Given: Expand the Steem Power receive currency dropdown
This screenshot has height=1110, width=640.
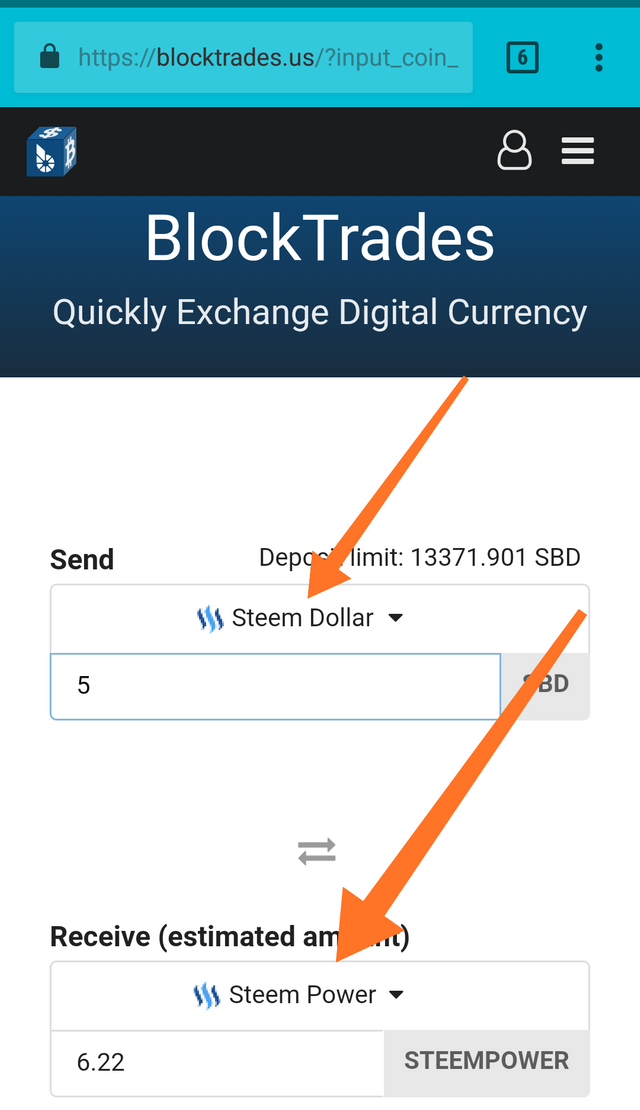Looking at the screenshot, I should click(300, 995).
